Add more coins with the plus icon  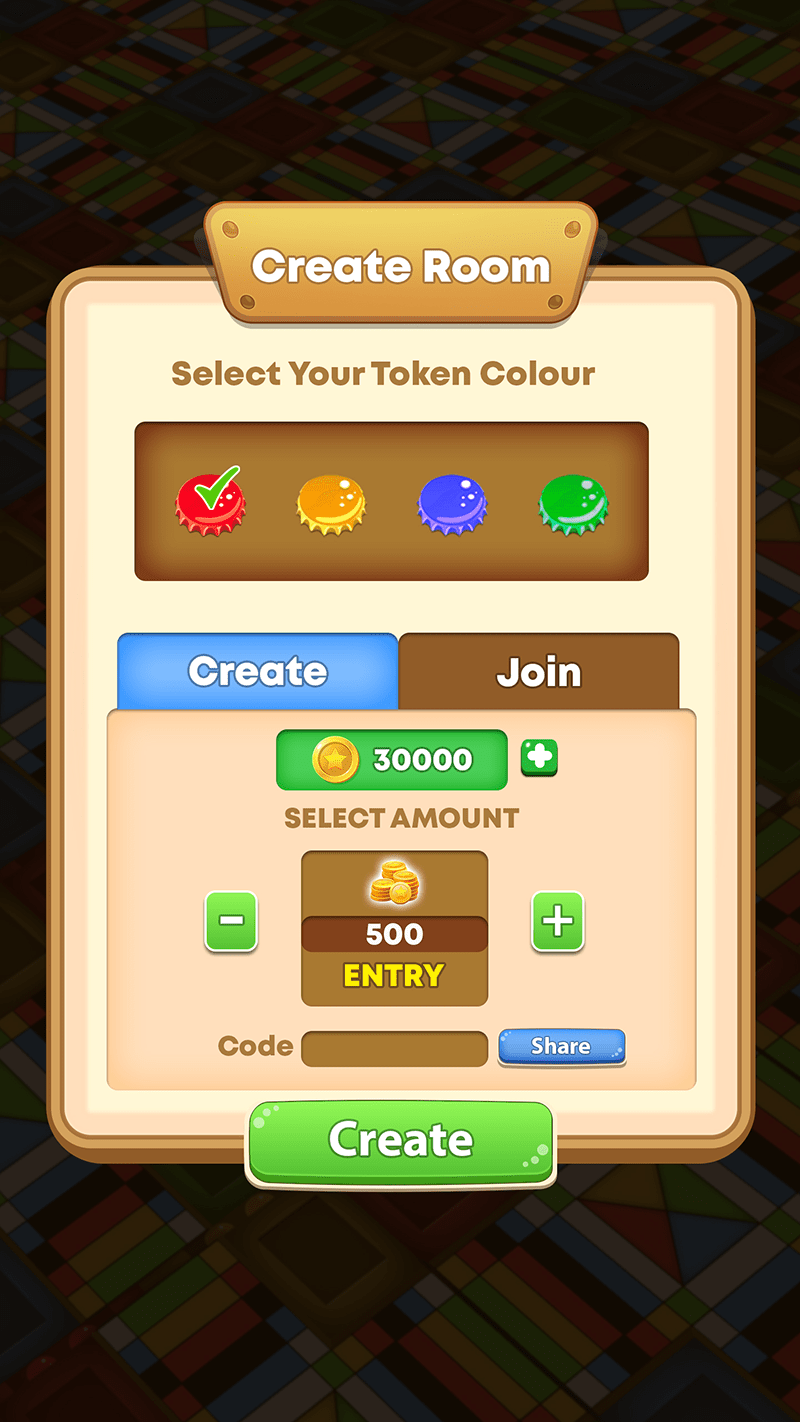[539, 758]
